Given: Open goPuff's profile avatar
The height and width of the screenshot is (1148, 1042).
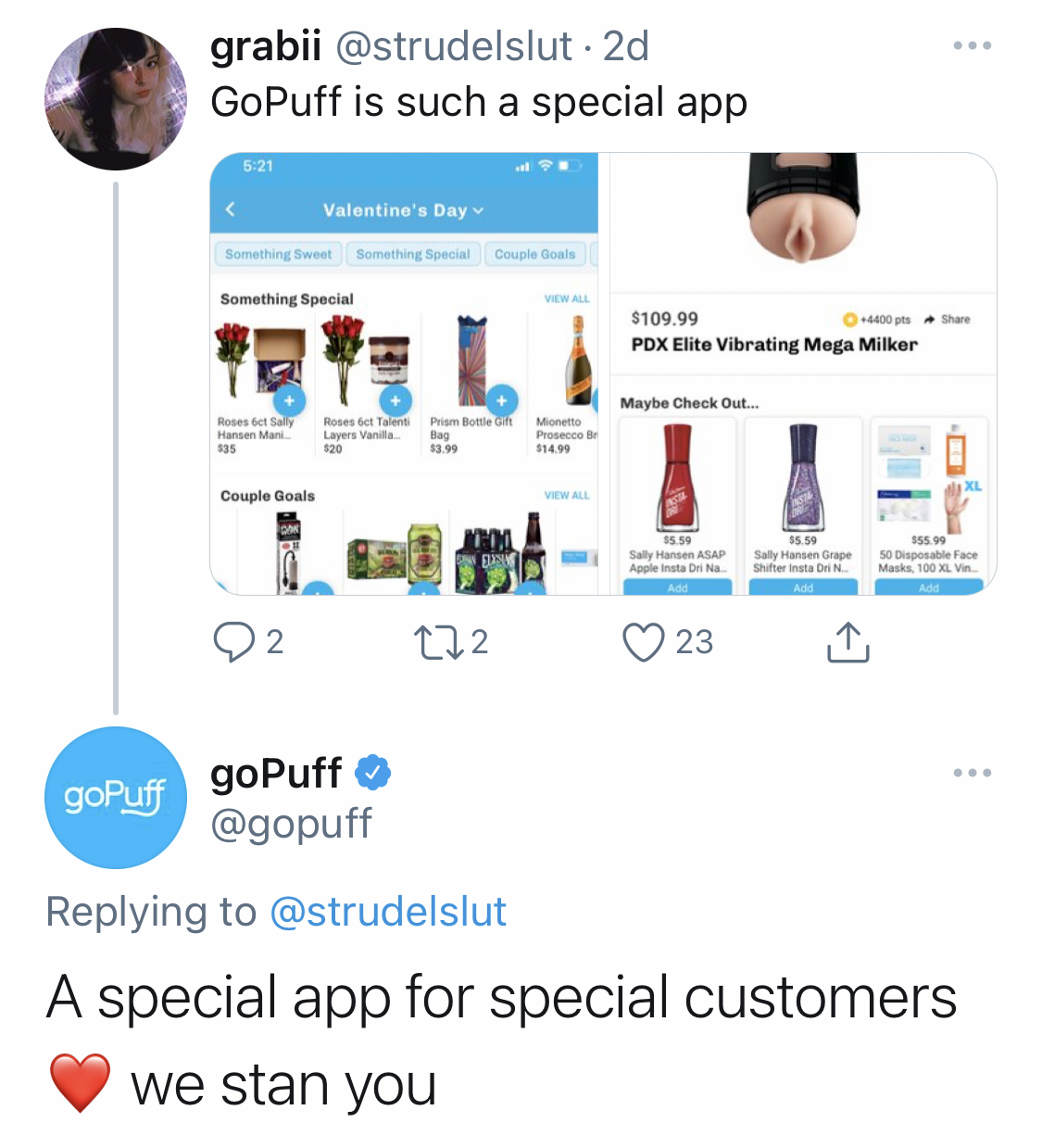Looking at the screenshot, I should pos(116,798).
